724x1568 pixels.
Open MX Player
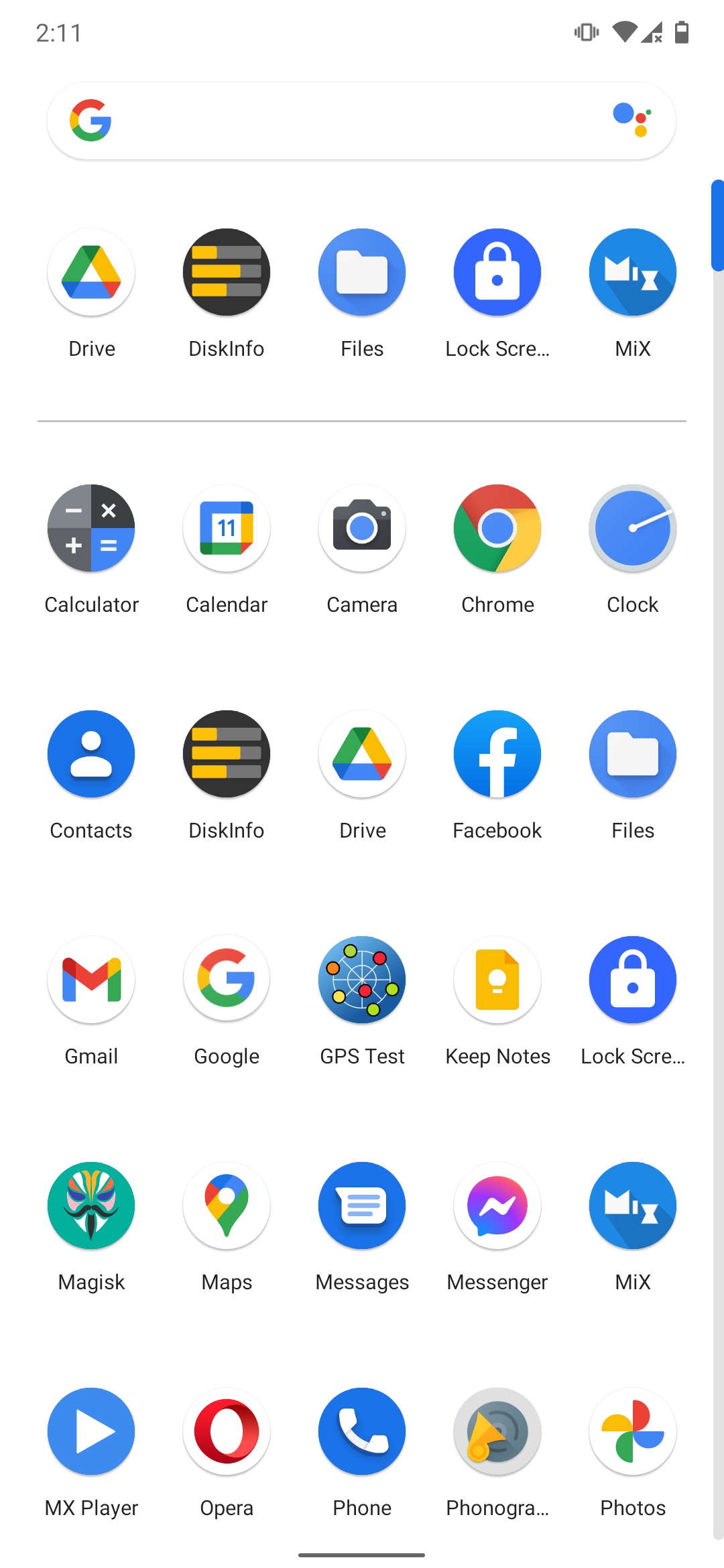pyautogui.click(x=91, y=1432)
